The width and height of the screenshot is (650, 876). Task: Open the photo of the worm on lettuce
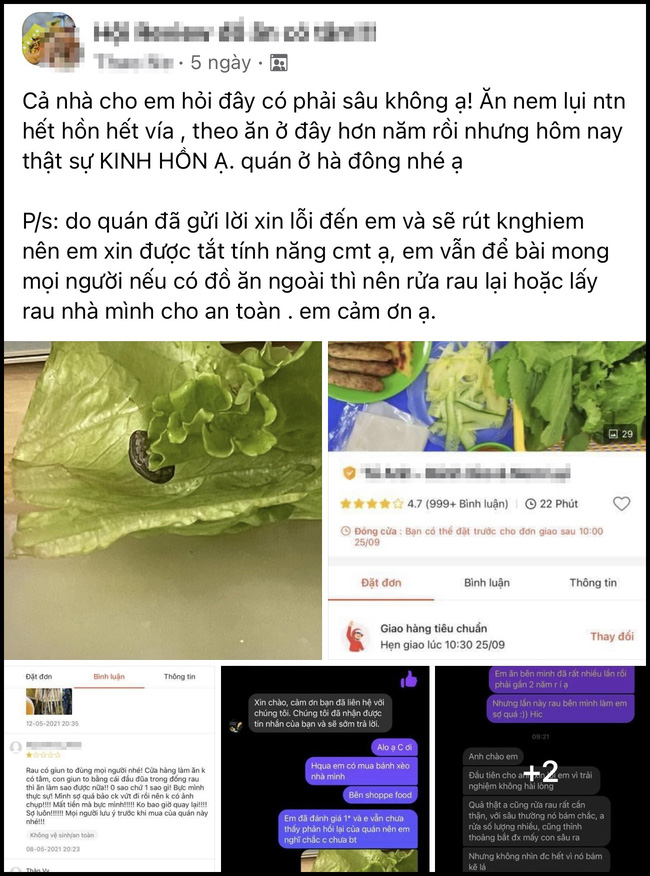pos(163,500)
